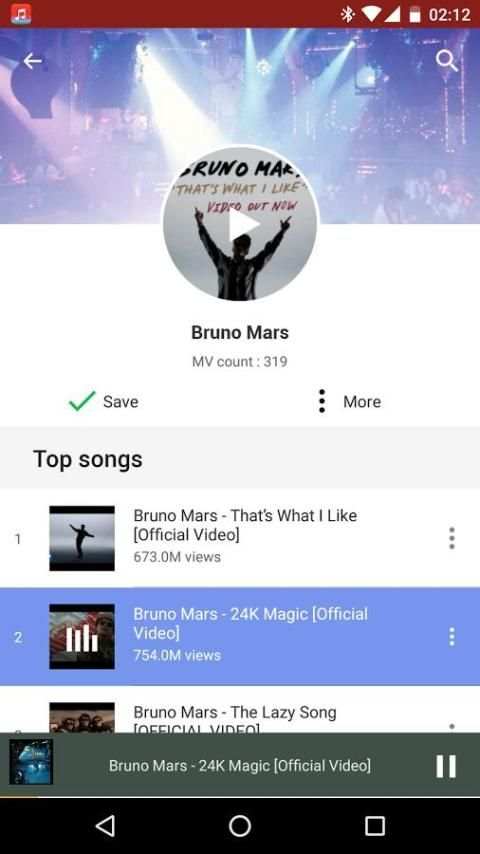This screenshot has width=480, height=854.
Task: Tap the system home button
Action: 240,826
